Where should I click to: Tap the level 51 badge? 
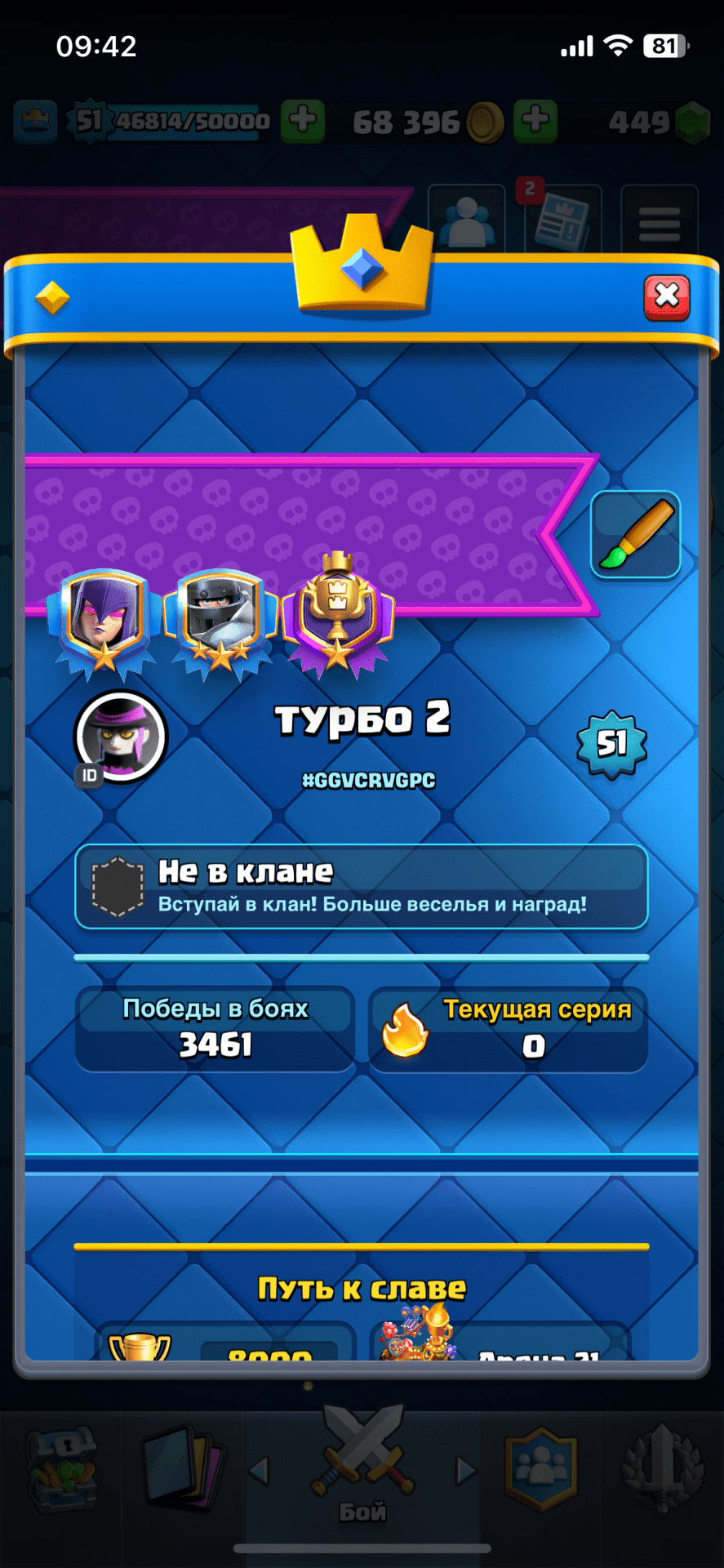[x=611, y=743]
